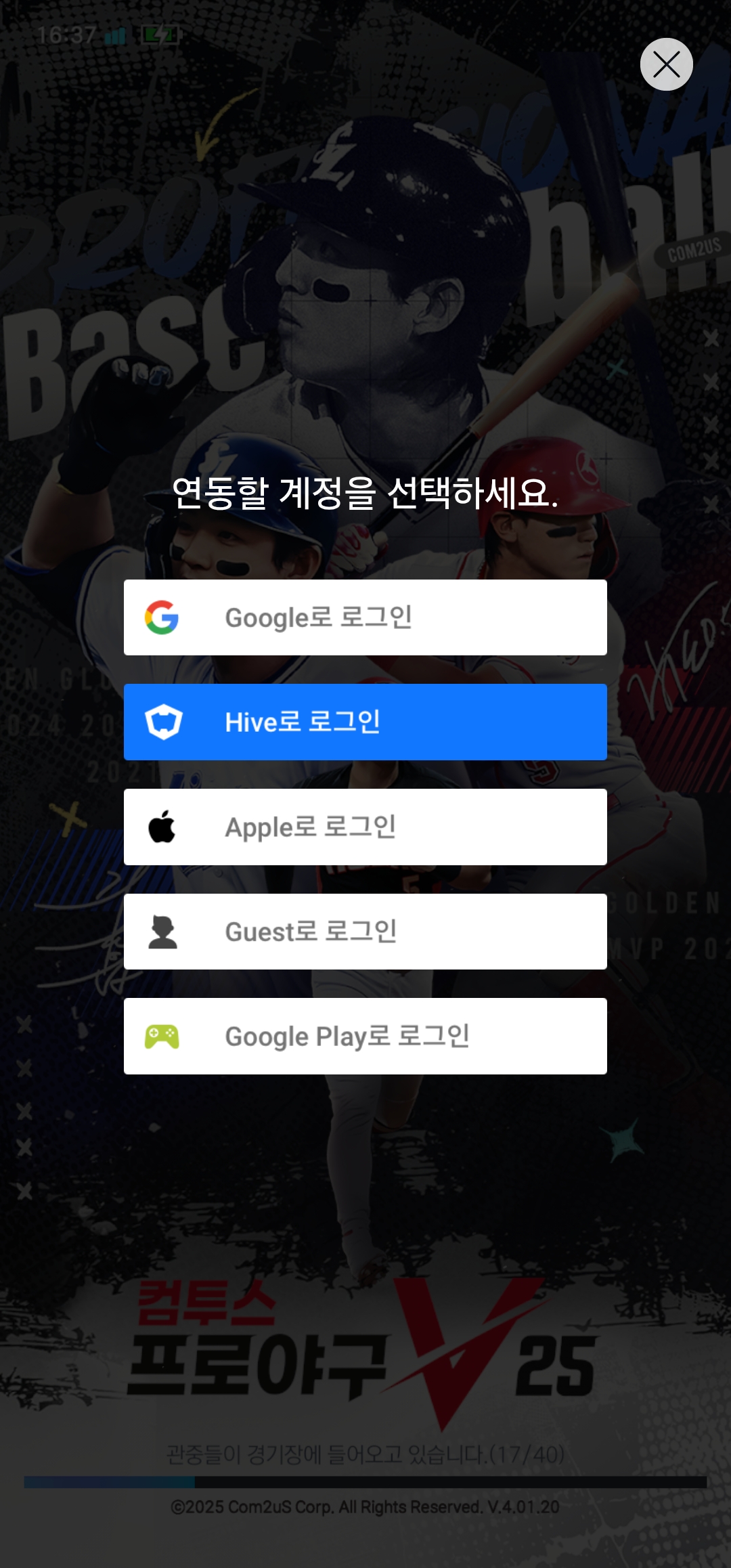This screenshot has width=731, height=1568.
Task: Sign in using Hive account
Action: tap(365, 722)
